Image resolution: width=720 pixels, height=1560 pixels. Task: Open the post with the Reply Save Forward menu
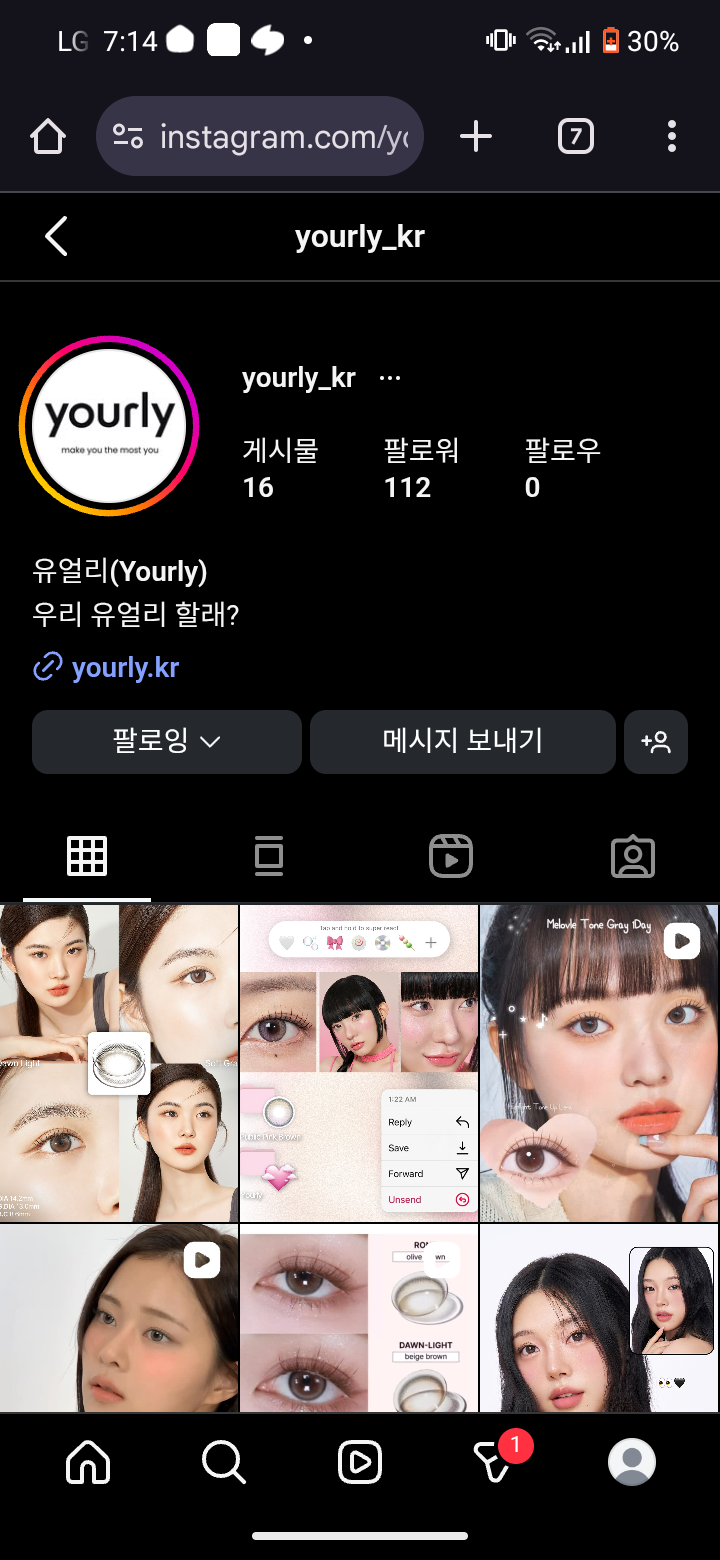pos(358,1062)
